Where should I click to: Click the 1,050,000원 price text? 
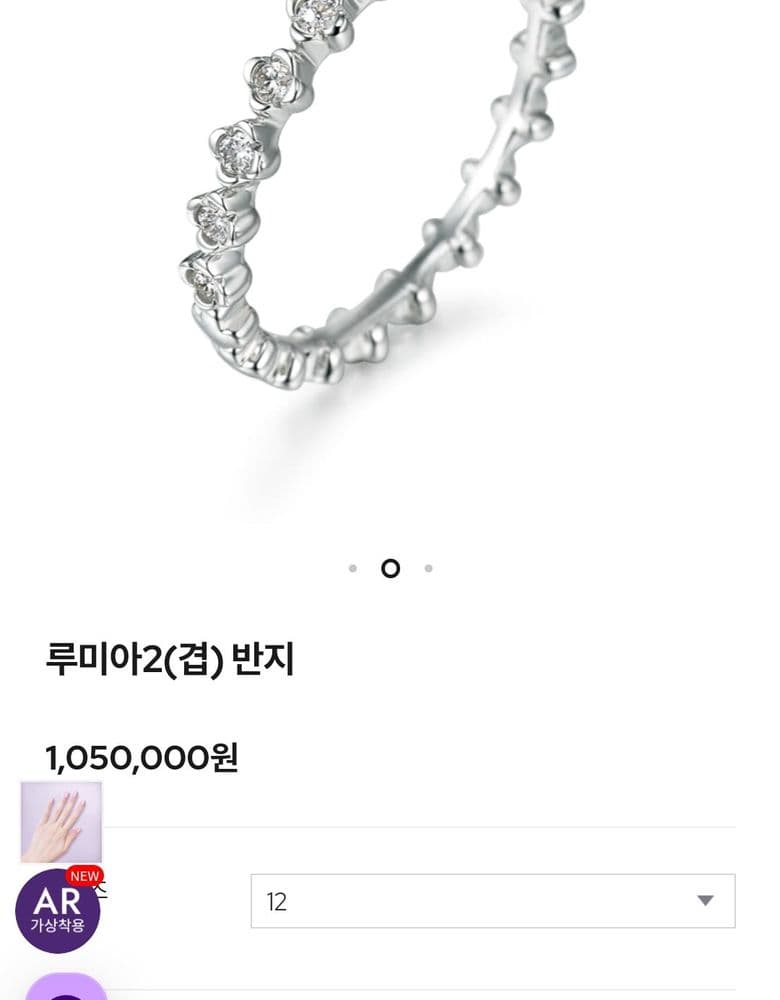coord(143,760)
